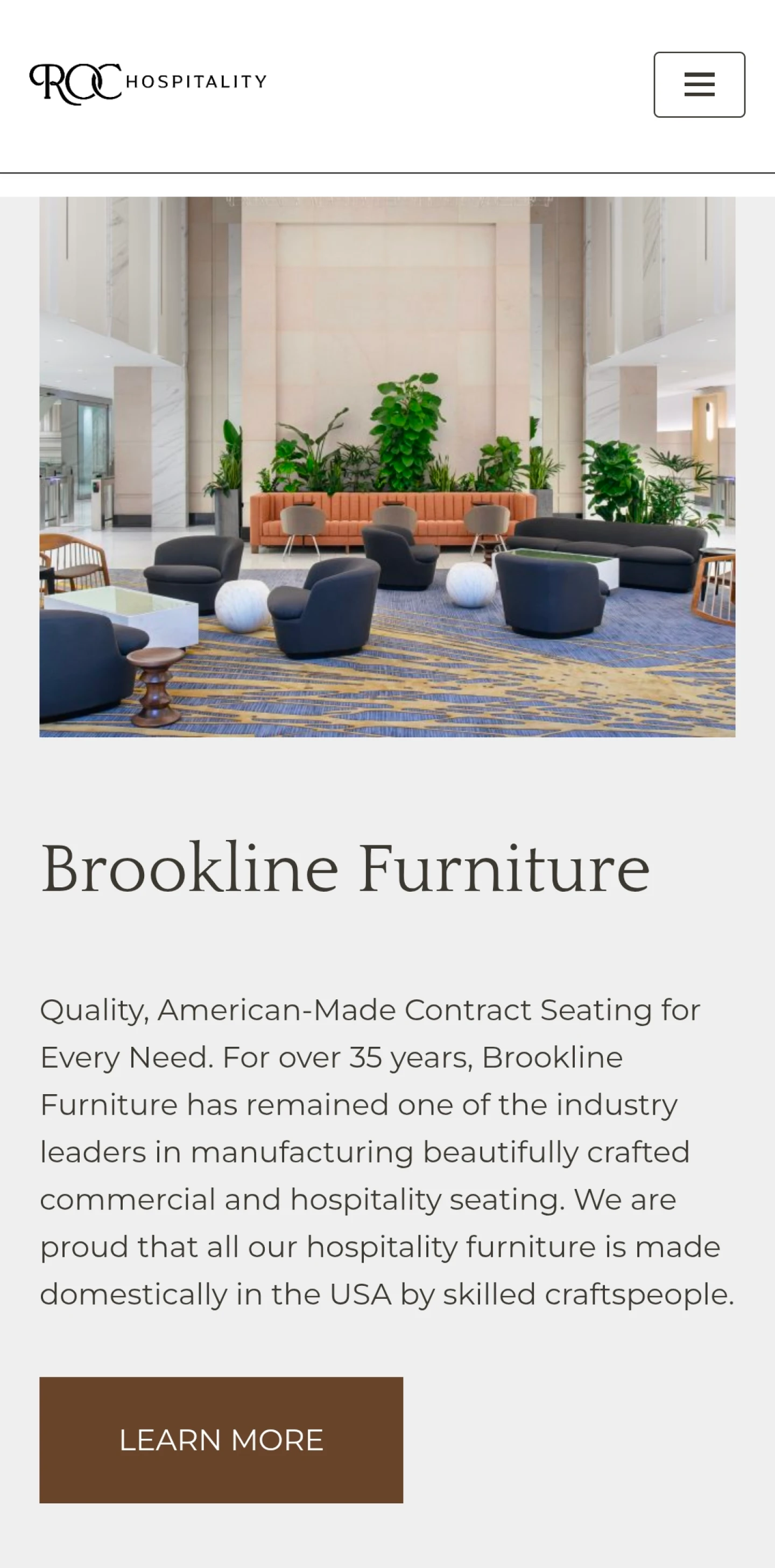Open the hamburger navigation menu
This screenshot has height=1568, width=775.
(699, 85)
